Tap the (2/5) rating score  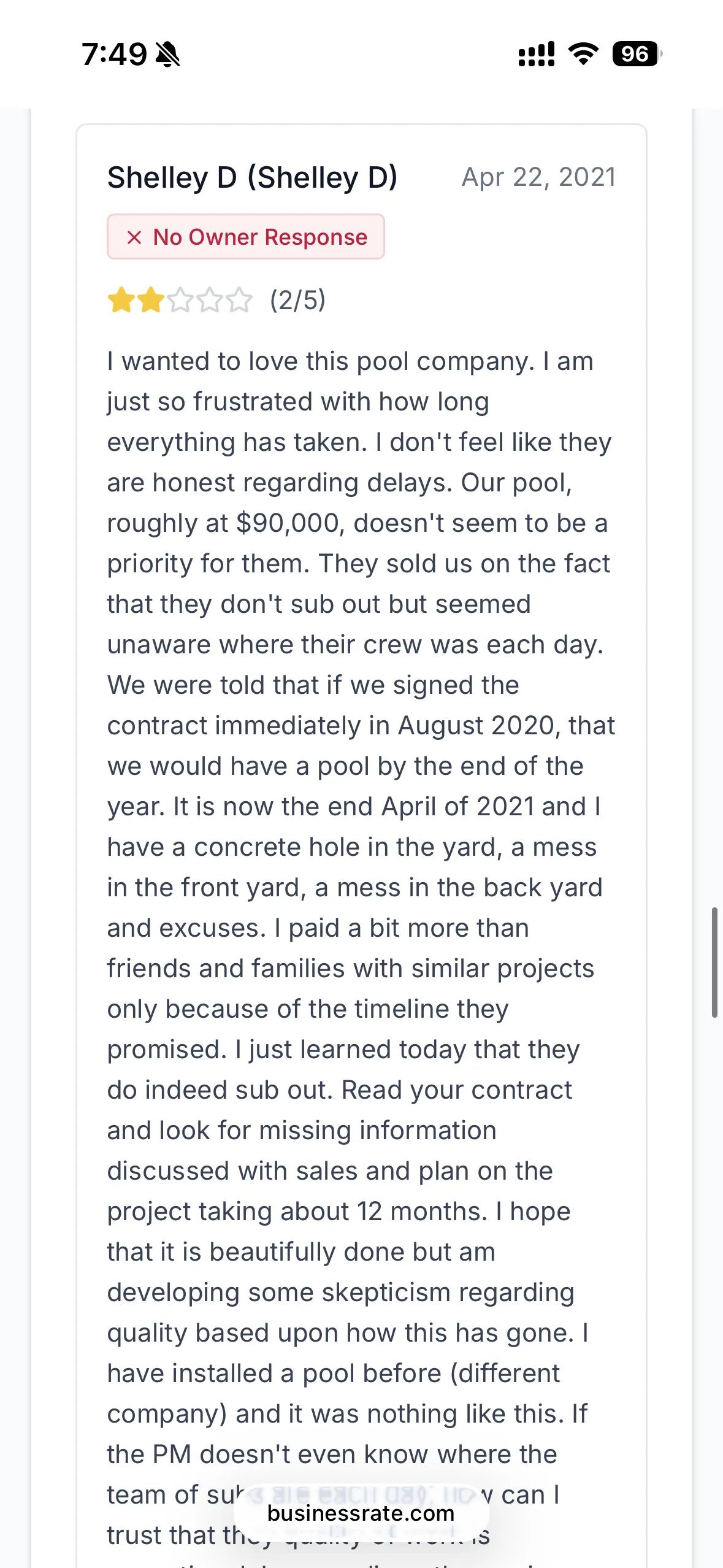299,300
